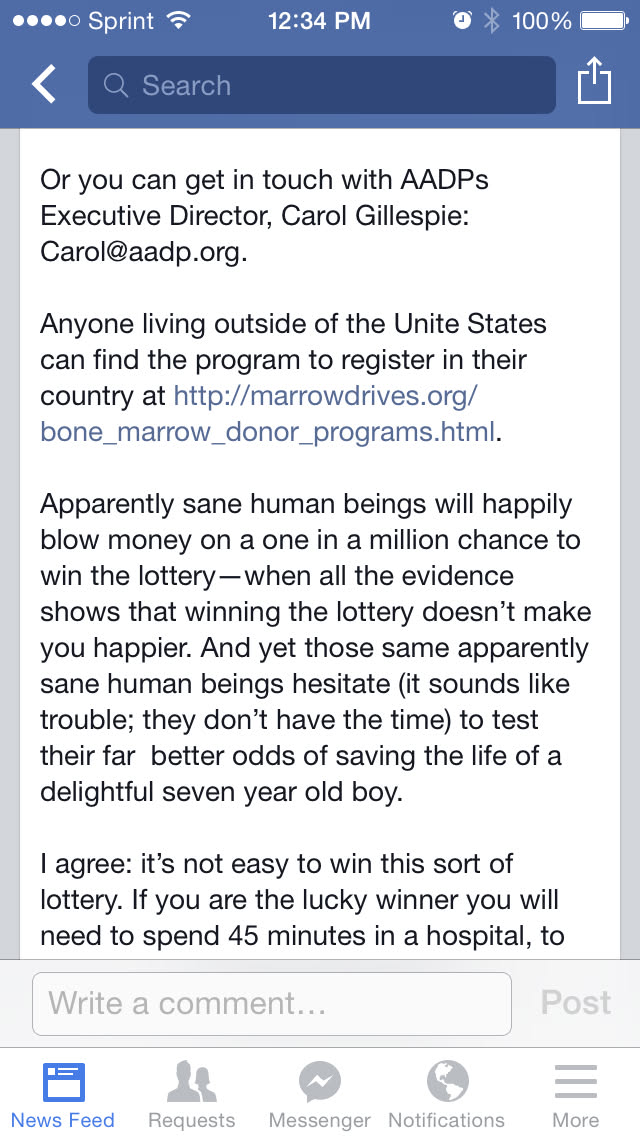Screen dimensions: 640x1136
Task: Select the More tab
Action: click(576, 1093)
